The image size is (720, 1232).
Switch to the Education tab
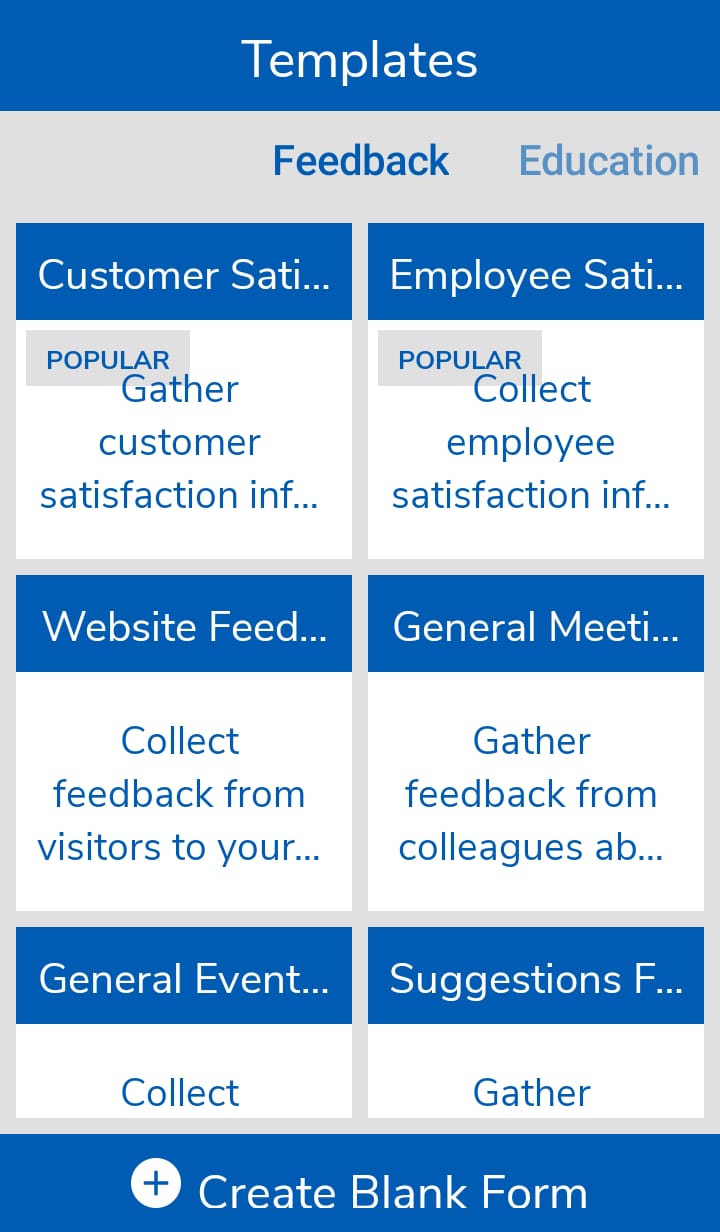(609, 160)
